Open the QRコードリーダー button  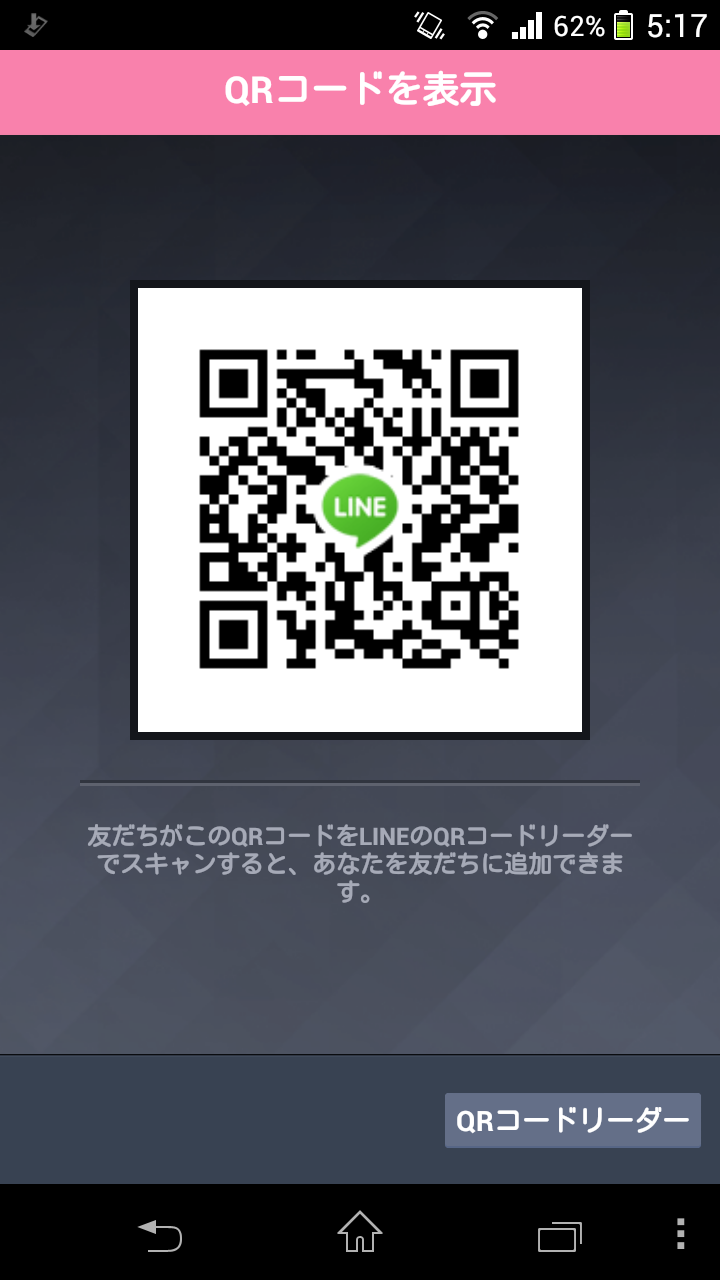(x=572, y=1120)
